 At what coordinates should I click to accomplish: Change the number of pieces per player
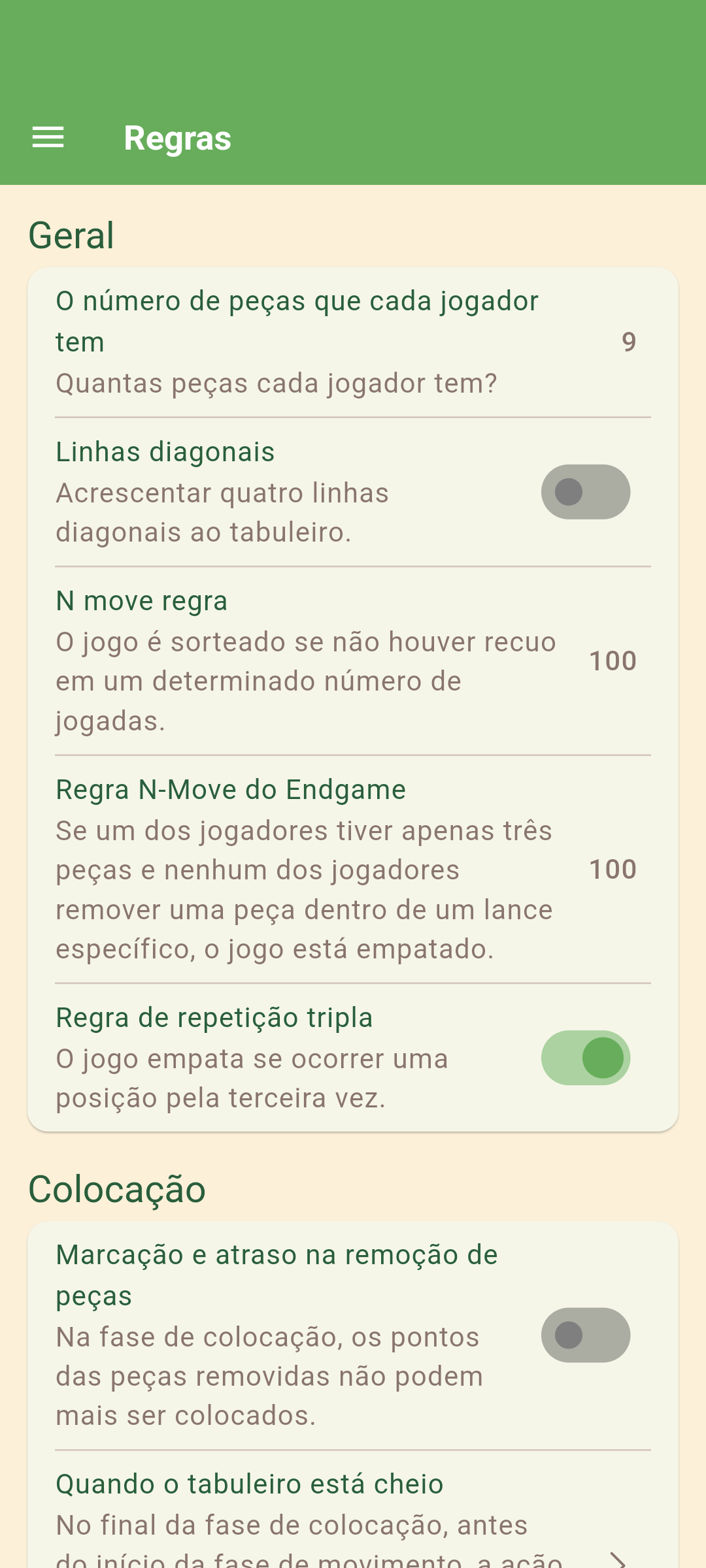click(x=353, y=342)
